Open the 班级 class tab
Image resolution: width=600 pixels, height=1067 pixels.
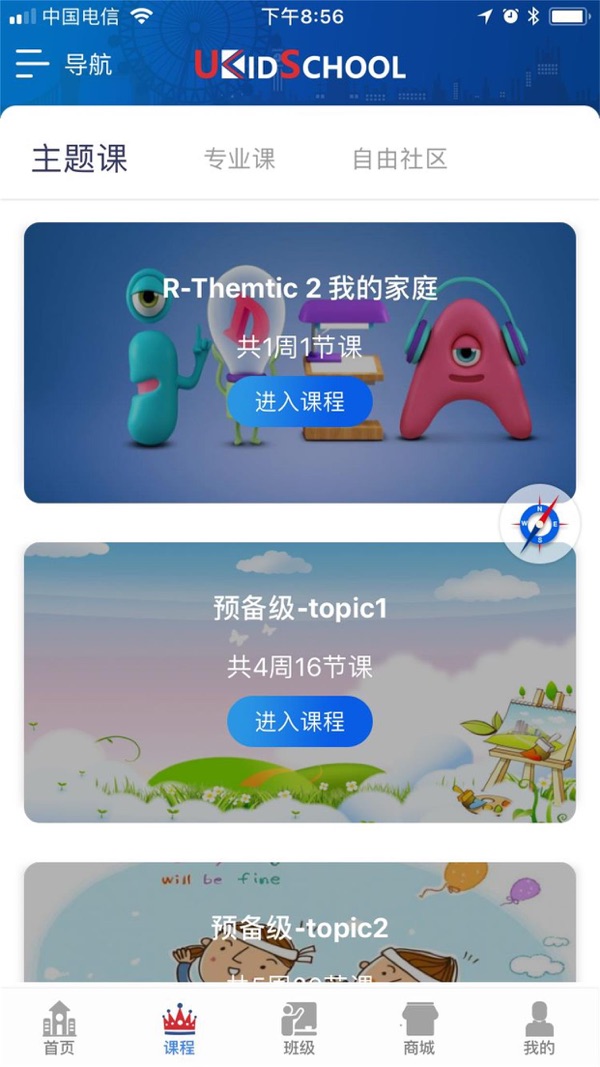[299, 1028]
